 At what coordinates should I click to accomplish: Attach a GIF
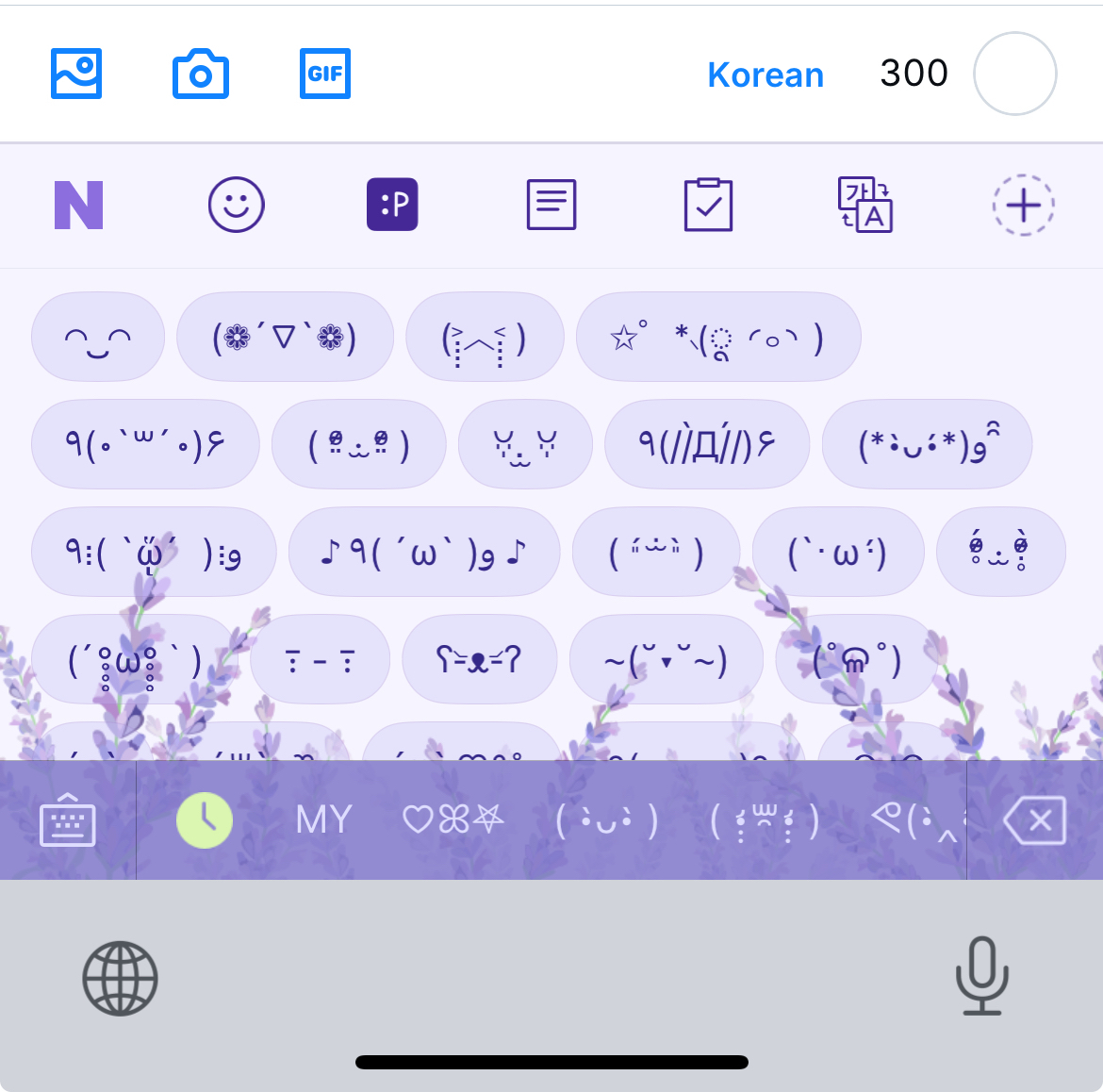tap(325, 74)
